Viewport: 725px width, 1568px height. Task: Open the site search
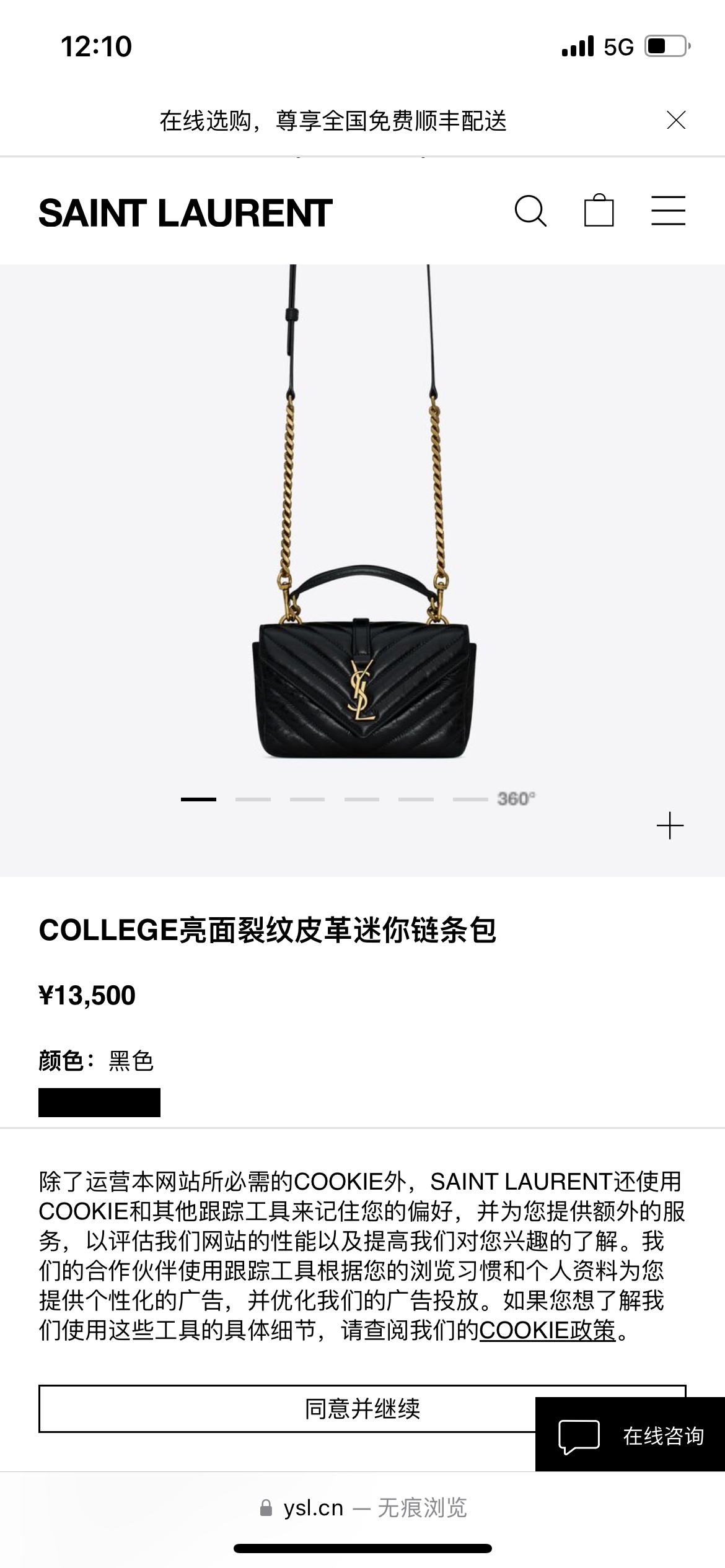click(x=530, y=212)
